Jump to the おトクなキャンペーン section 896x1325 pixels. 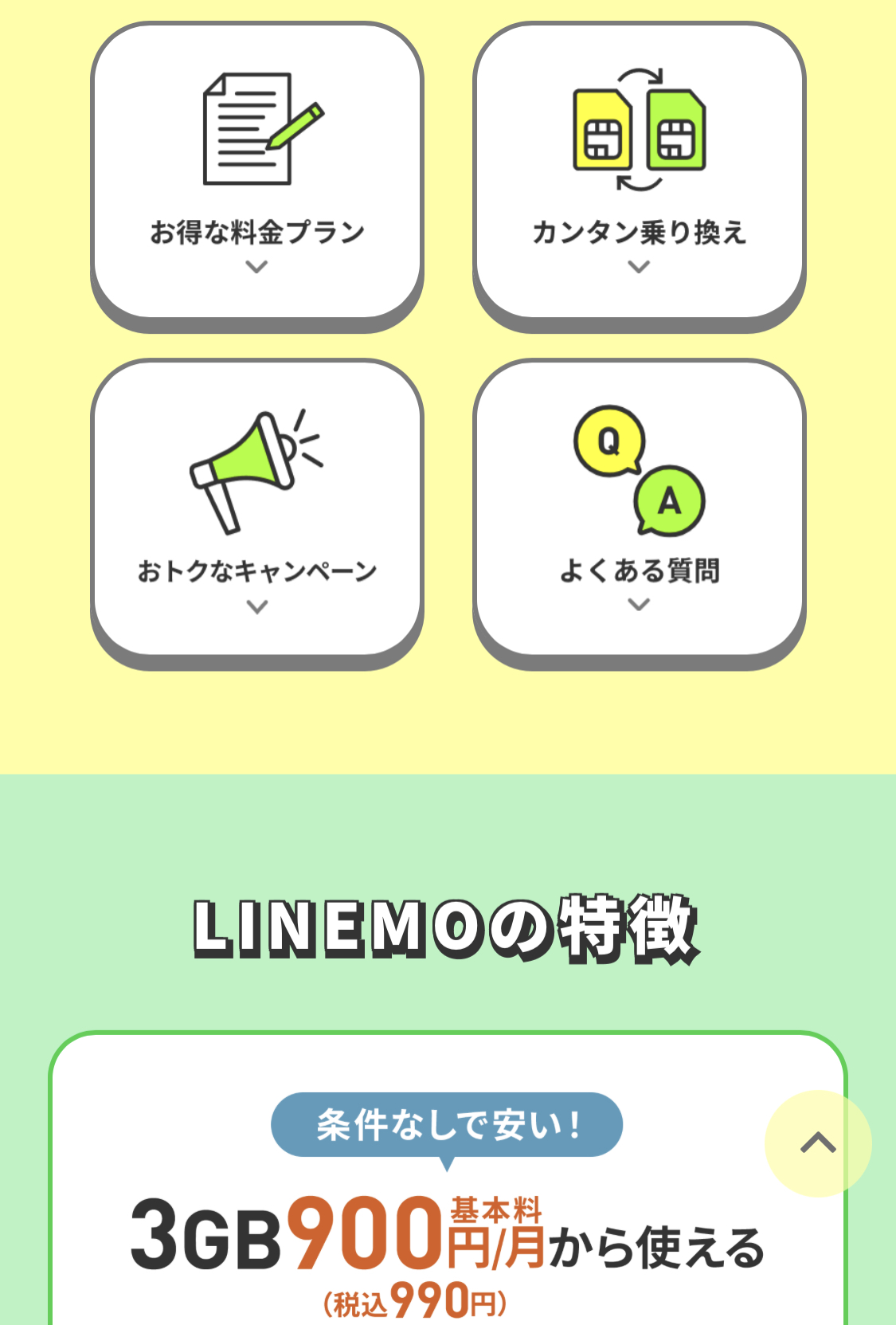point(256,510)
